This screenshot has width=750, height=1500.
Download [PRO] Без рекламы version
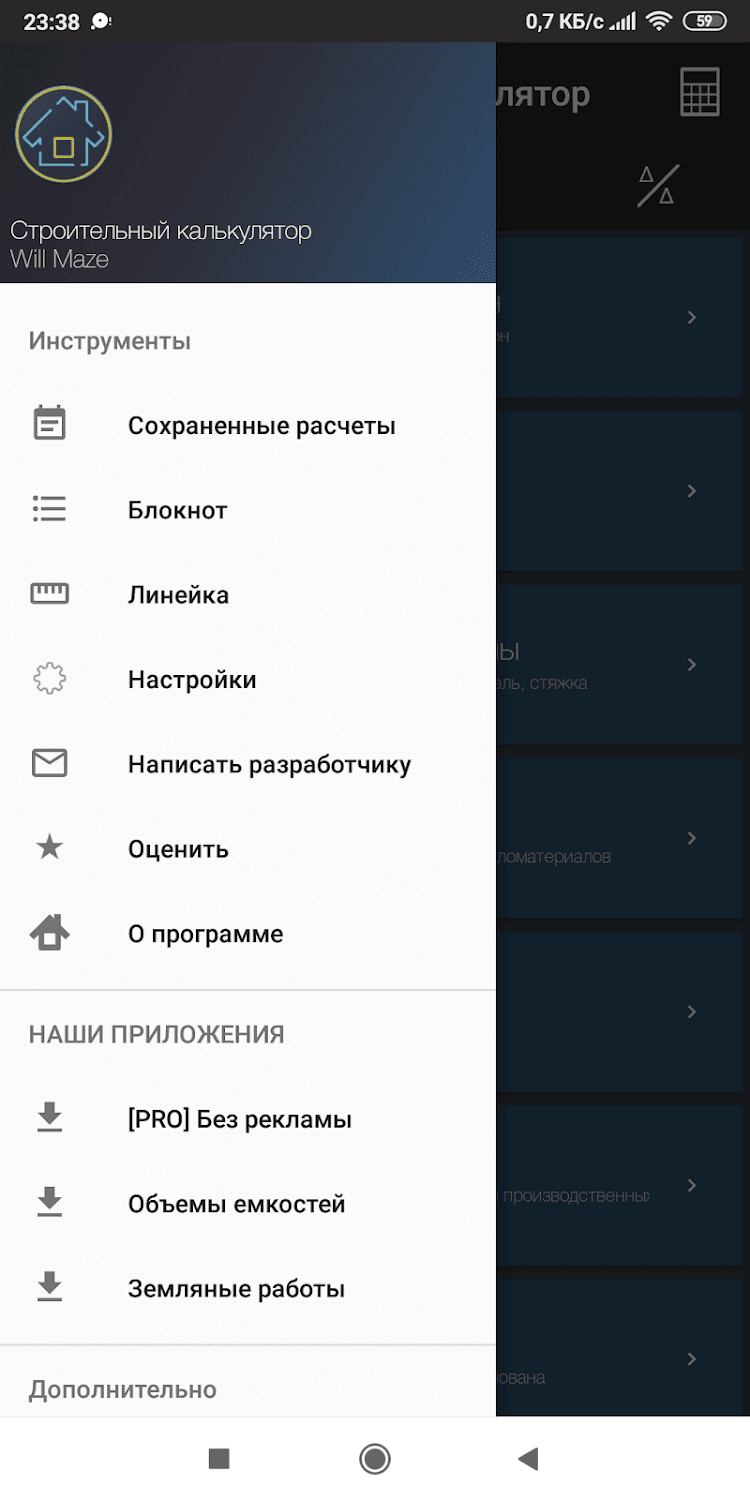pyautogui.click(x=239, y=1119)
